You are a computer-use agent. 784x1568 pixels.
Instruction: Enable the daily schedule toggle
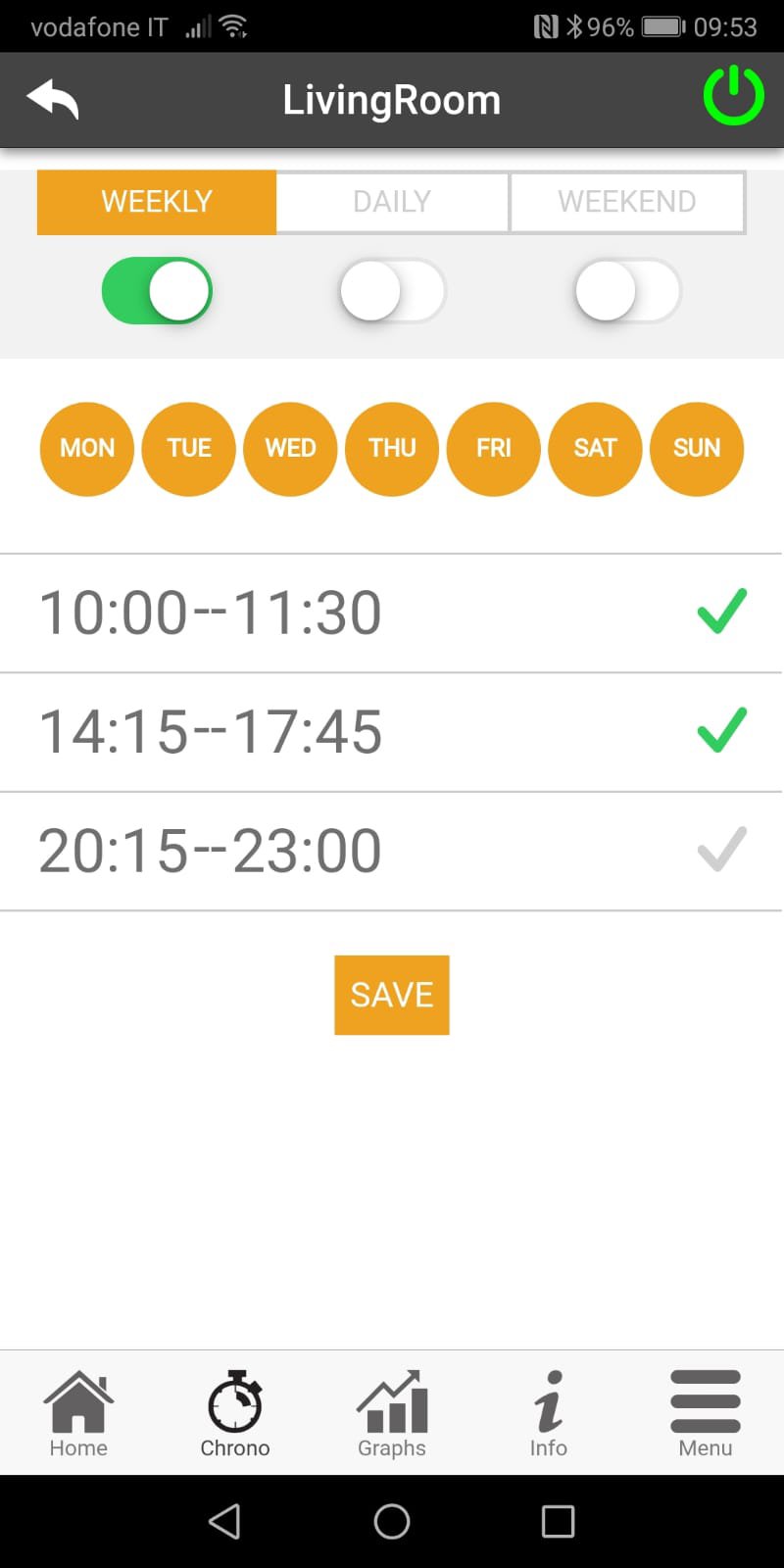click(x=392, y=291)
